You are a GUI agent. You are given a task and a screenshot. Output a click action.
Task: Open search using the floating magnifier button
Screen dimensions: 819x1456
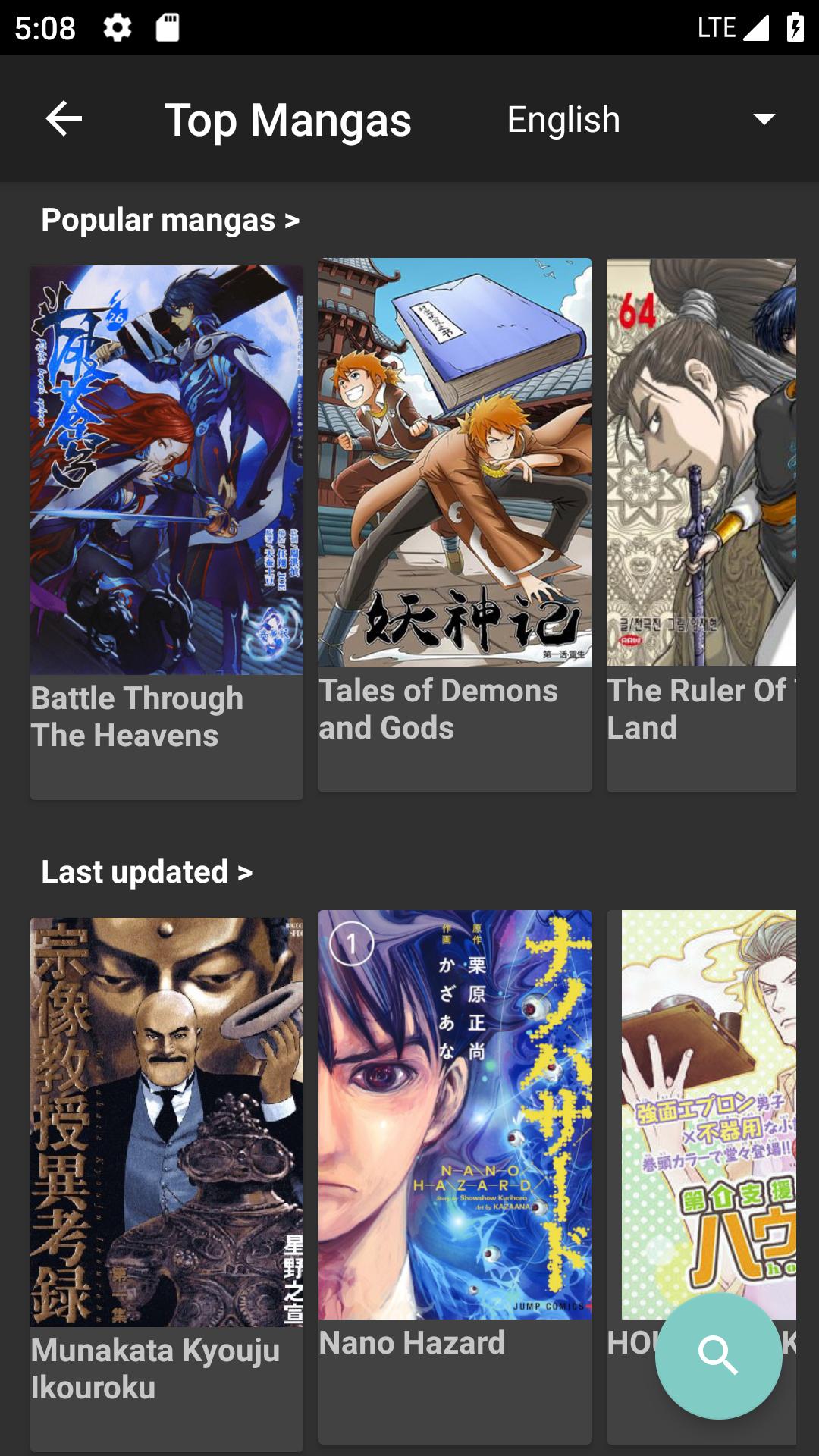720,1357
